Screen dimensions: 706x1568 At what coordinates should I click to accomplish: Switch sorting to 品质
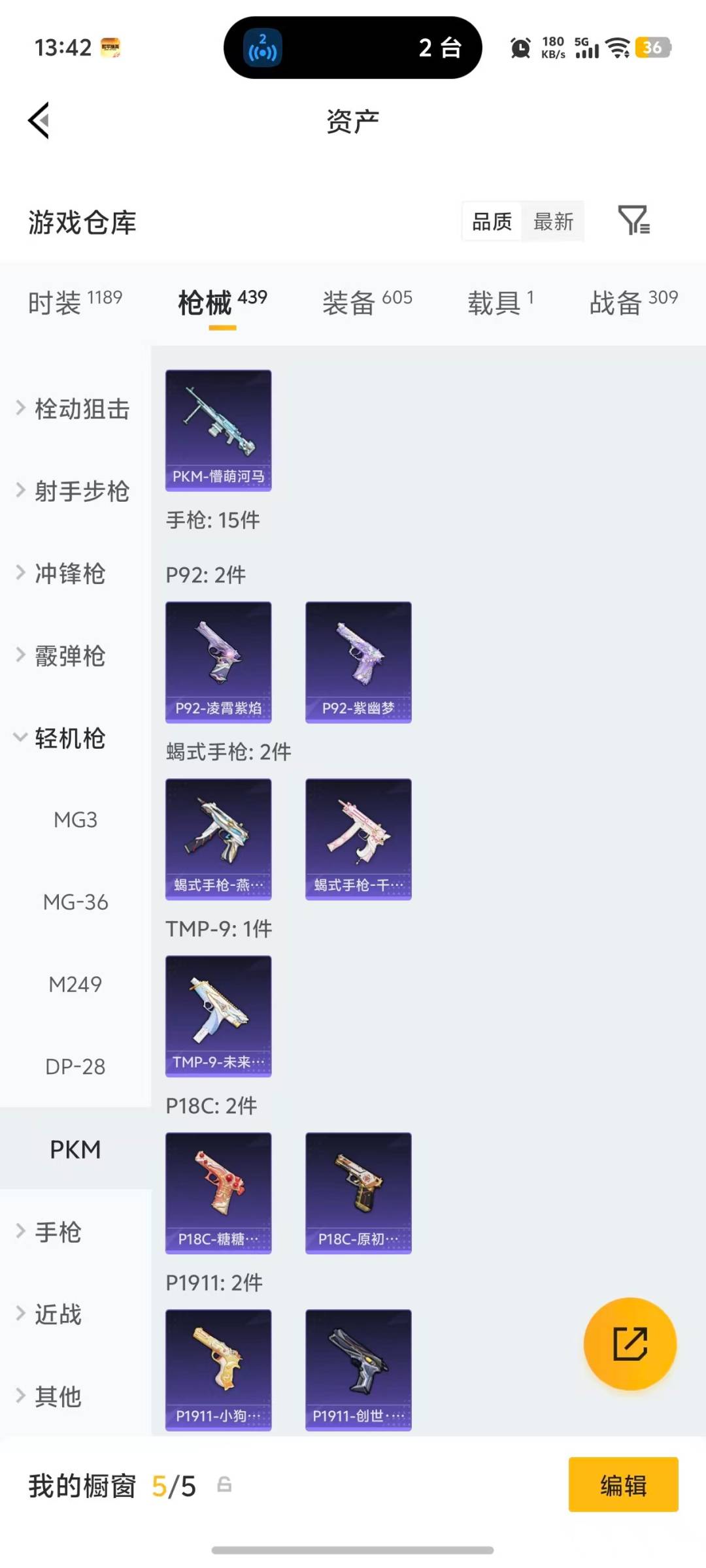pos(490,221)
